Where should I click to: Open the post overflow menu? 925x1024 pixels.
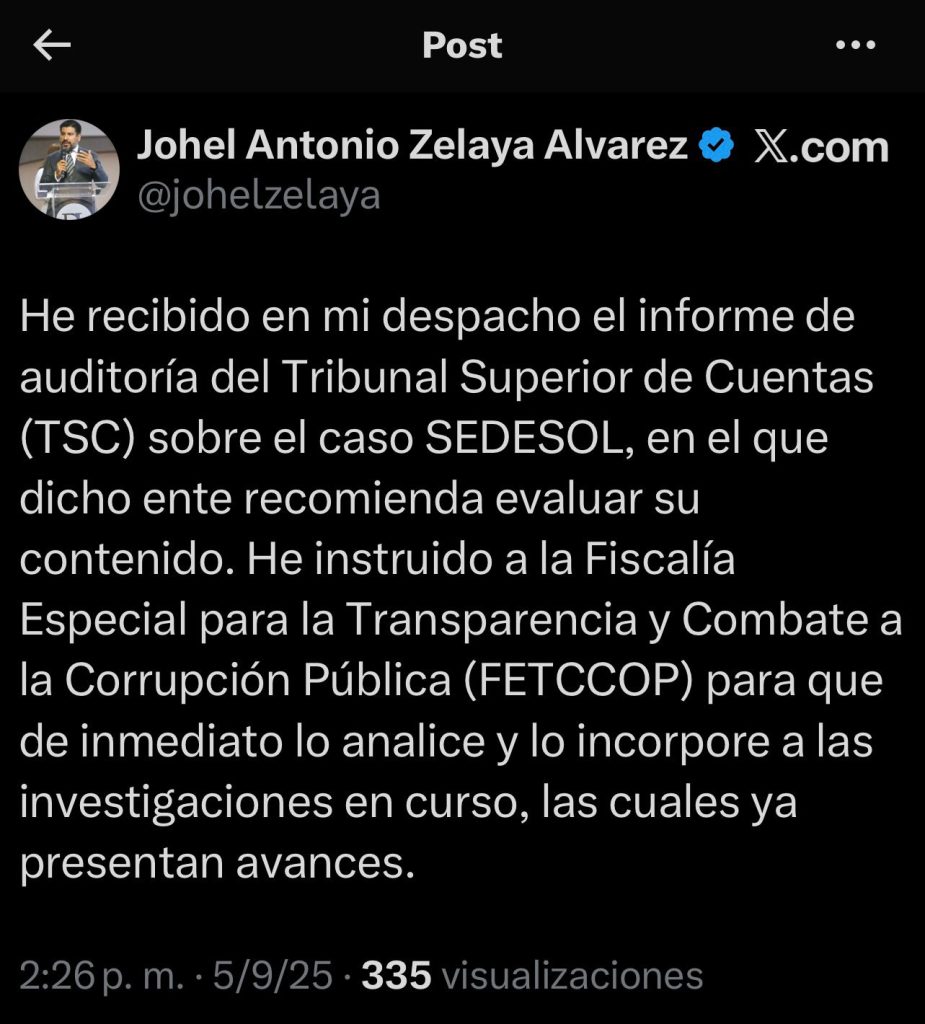click(854, 46)
